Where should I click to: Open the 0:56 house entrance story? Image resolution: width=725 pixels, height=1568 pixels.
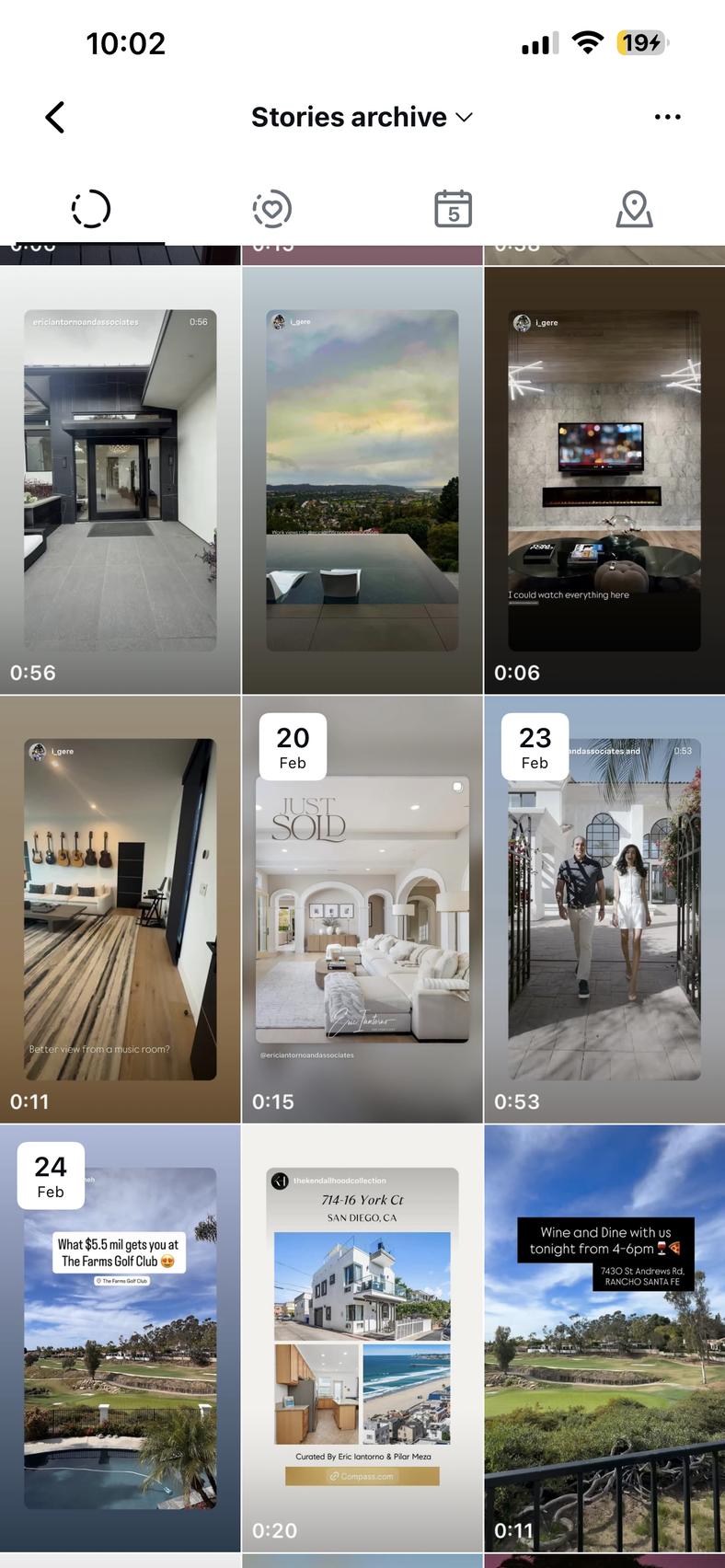click(120, 480)
